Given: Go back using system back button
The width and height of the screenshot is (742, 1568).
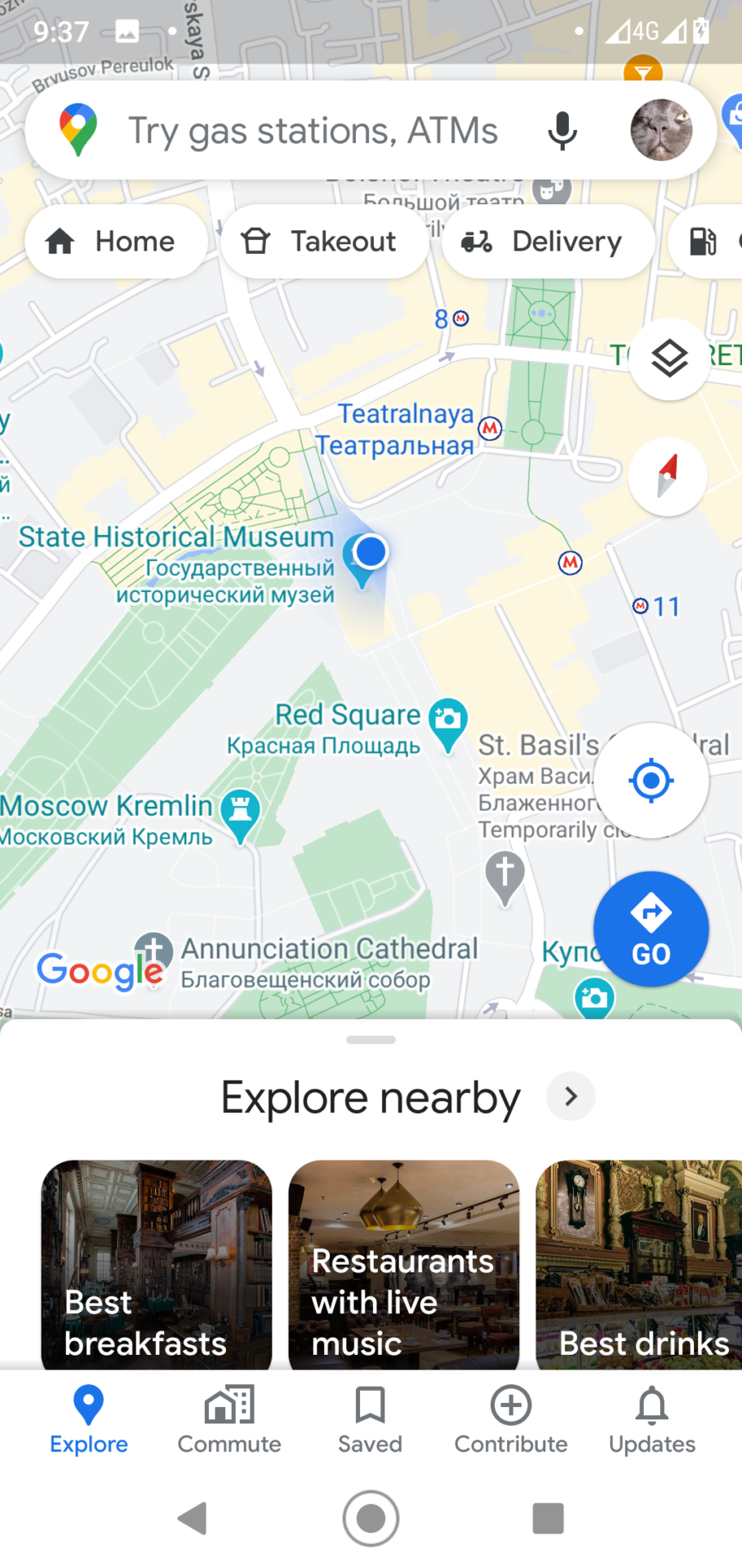Looking at the screenshot, I should pos(192,1518).
